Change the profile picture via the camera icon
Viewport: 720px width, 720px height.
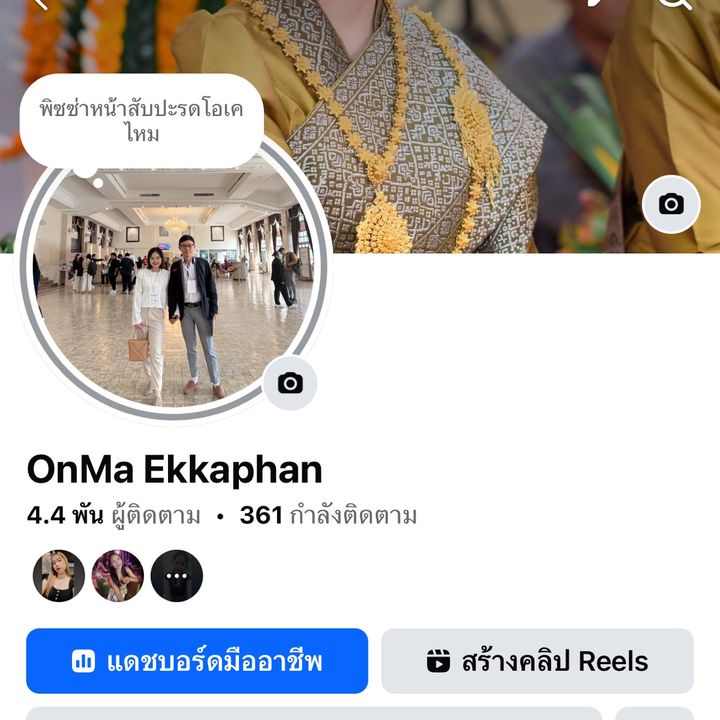click(x=290, y=383)
